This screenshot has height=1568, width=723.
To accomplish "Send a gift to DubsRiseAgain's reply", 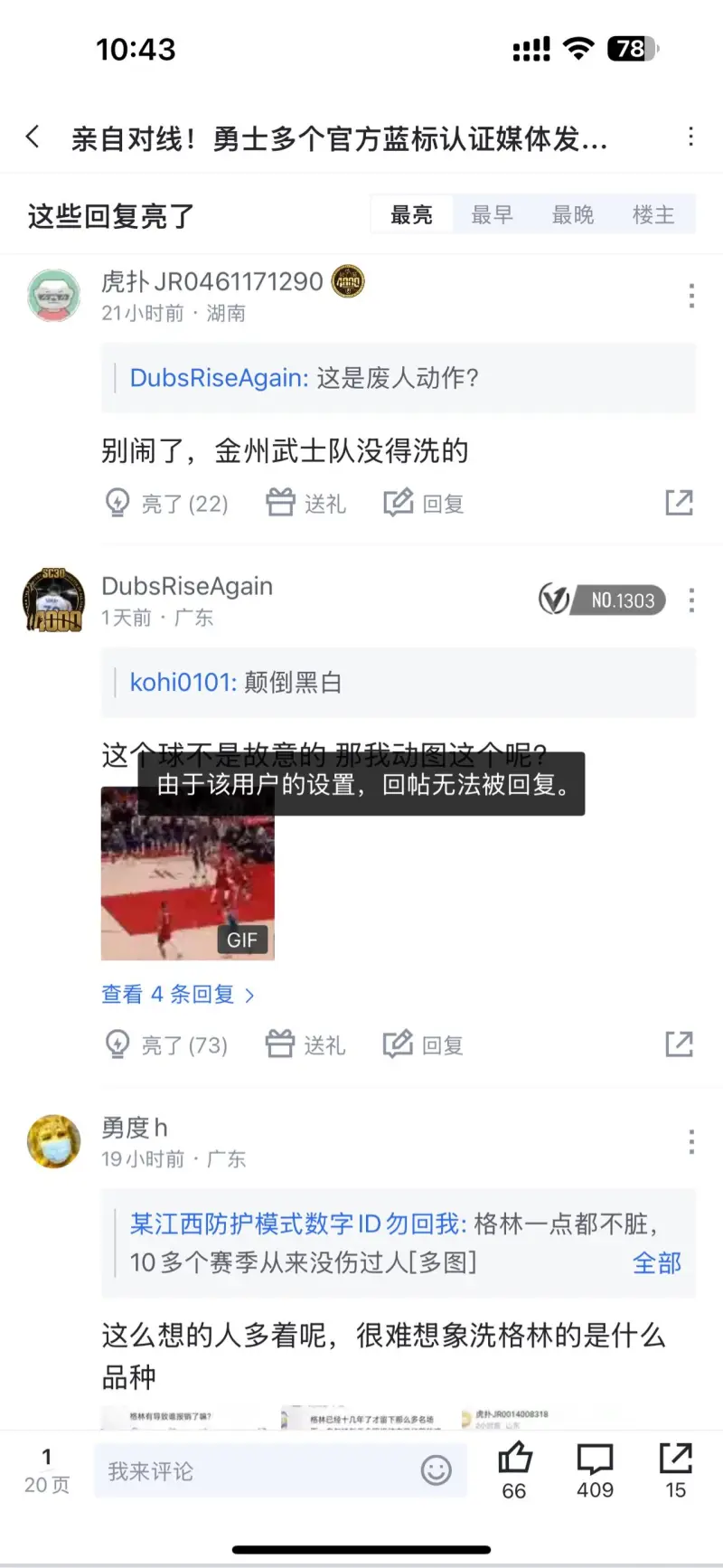I will (305, 1044).
